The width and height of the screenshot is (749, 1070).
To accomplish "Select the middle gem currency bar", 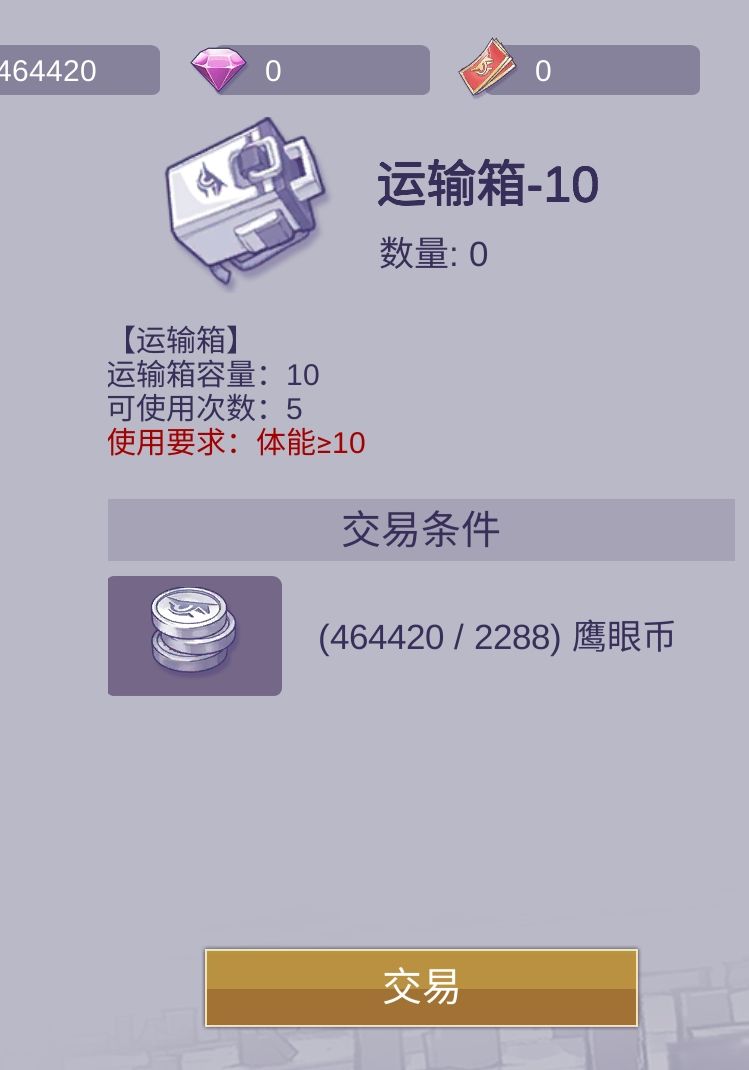I will pyautogui.click(x=310, y=69).
